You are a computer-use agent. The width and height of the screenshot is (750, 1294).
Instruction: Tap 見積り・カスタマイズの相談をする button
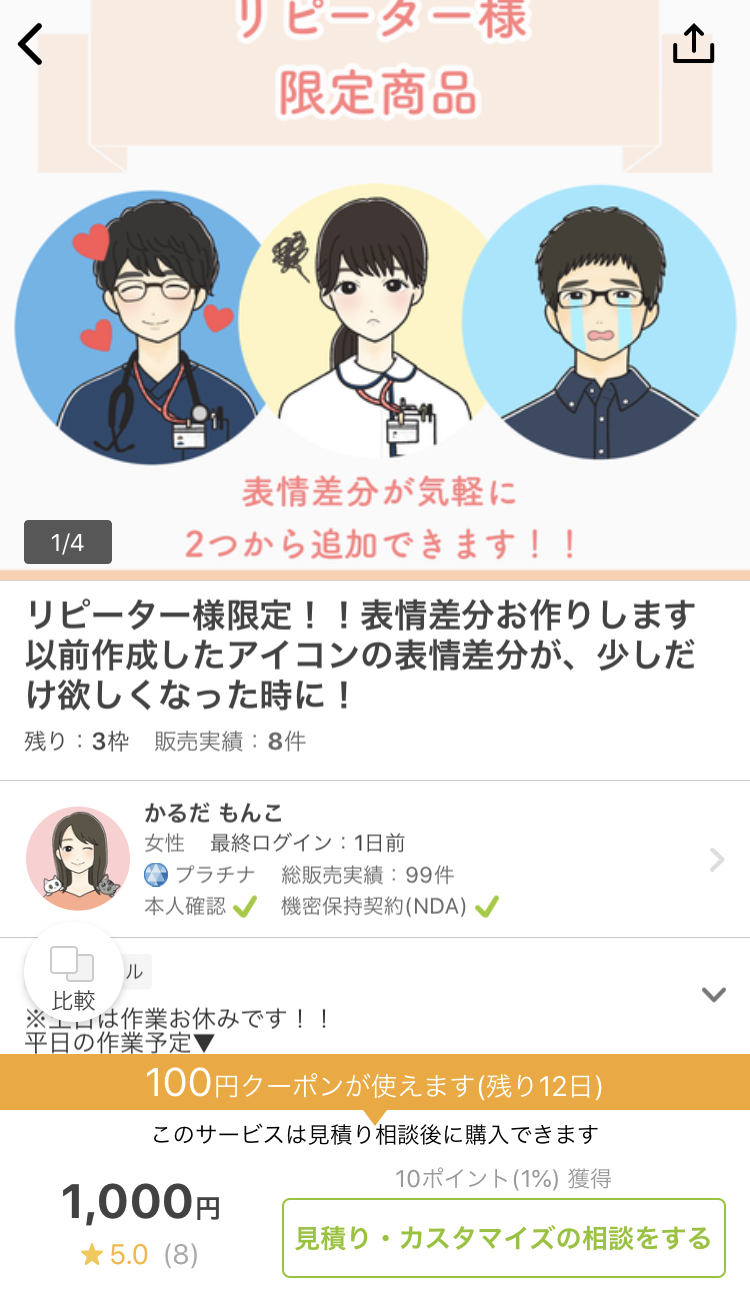504,1238
